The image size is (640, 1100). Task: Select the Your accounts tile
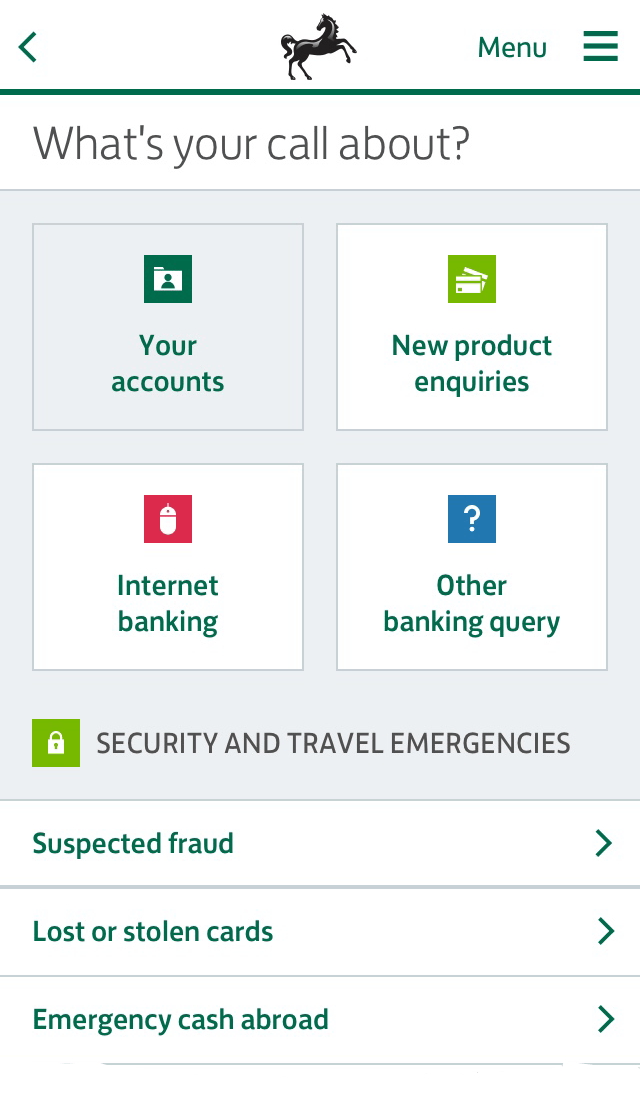click(168, 327)
